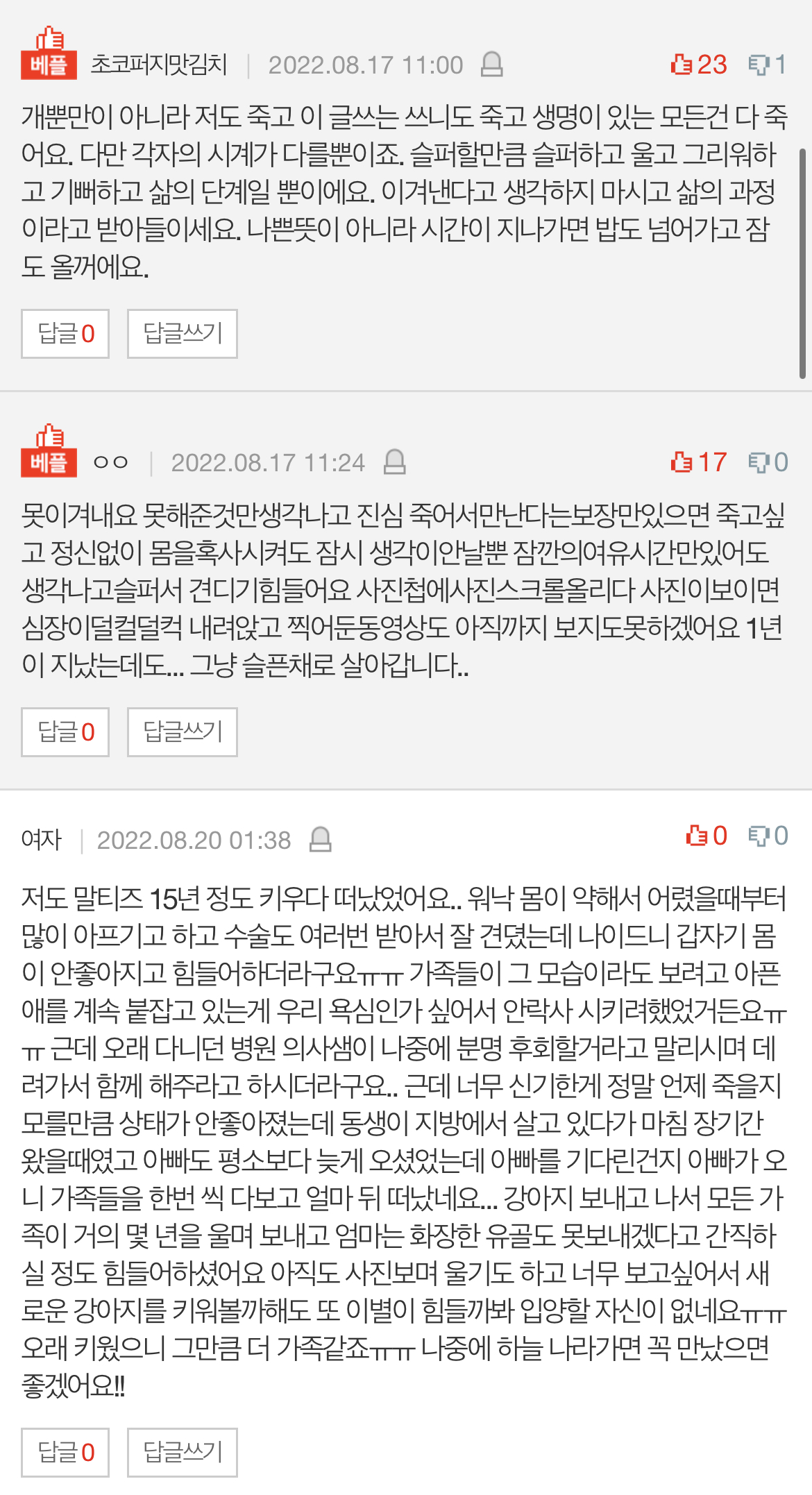Reply to the 여자 comment with 답글쓰기
This screenshot has height=1495, width=812.
tap(183, 1453)
